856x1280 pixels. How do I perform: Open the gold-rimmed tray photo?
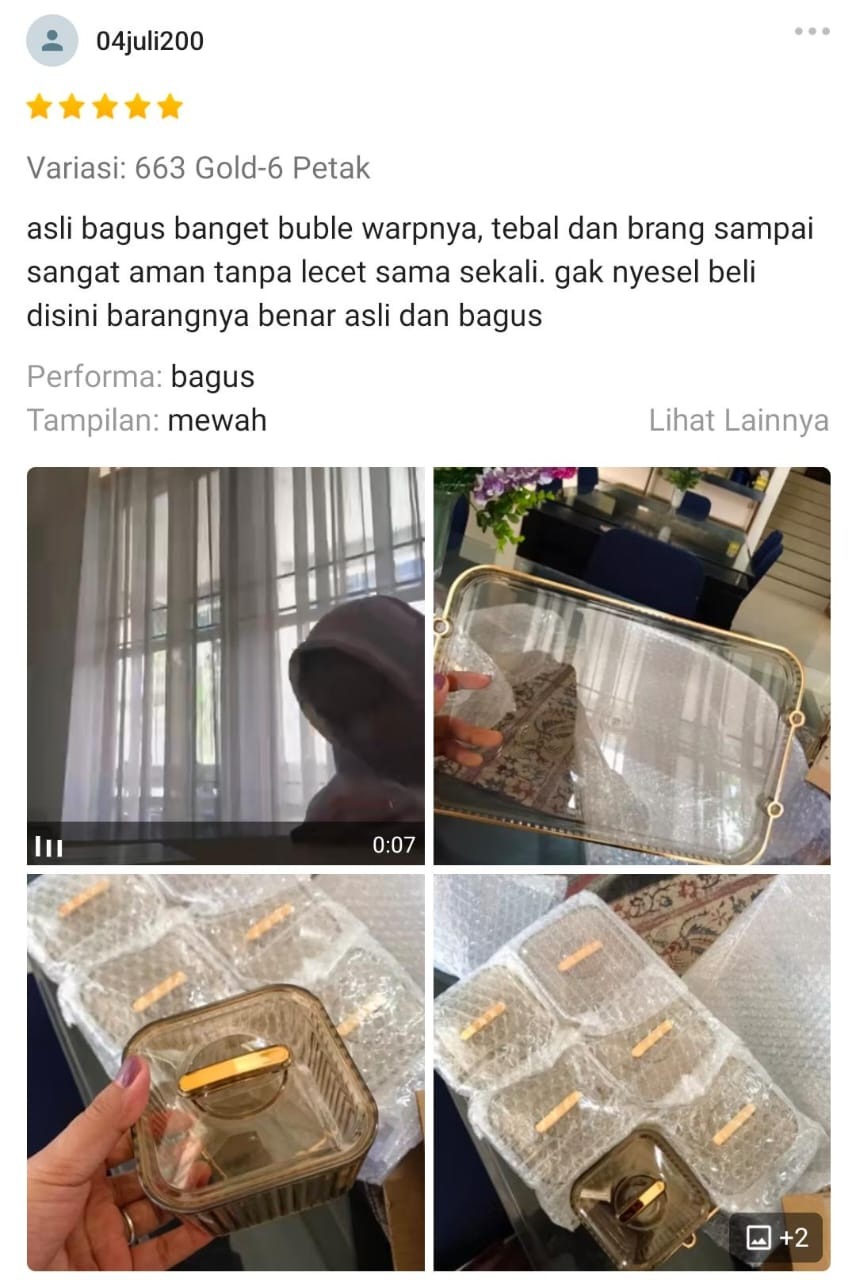[631, 665]
